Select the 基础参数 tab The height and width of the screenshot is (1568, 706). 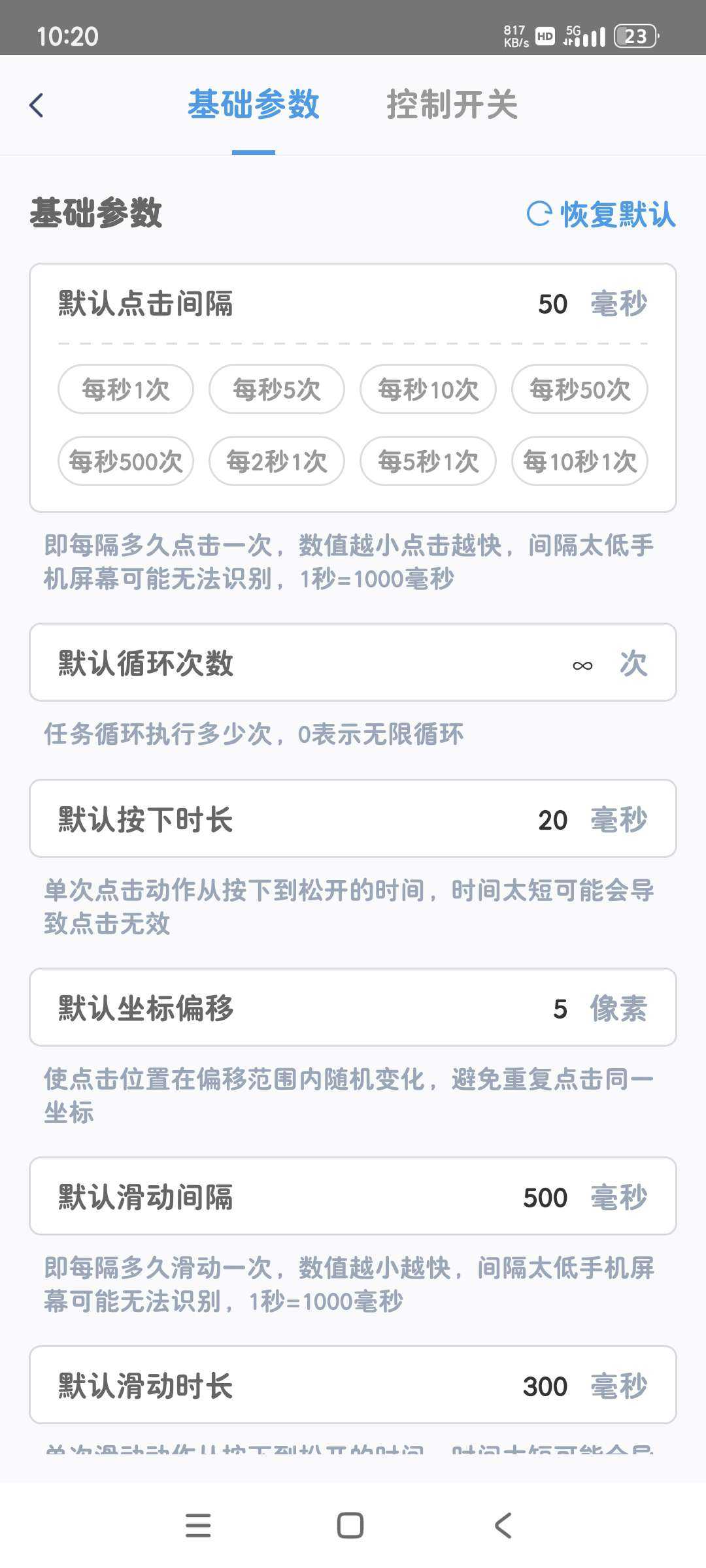tap(254, 105)
